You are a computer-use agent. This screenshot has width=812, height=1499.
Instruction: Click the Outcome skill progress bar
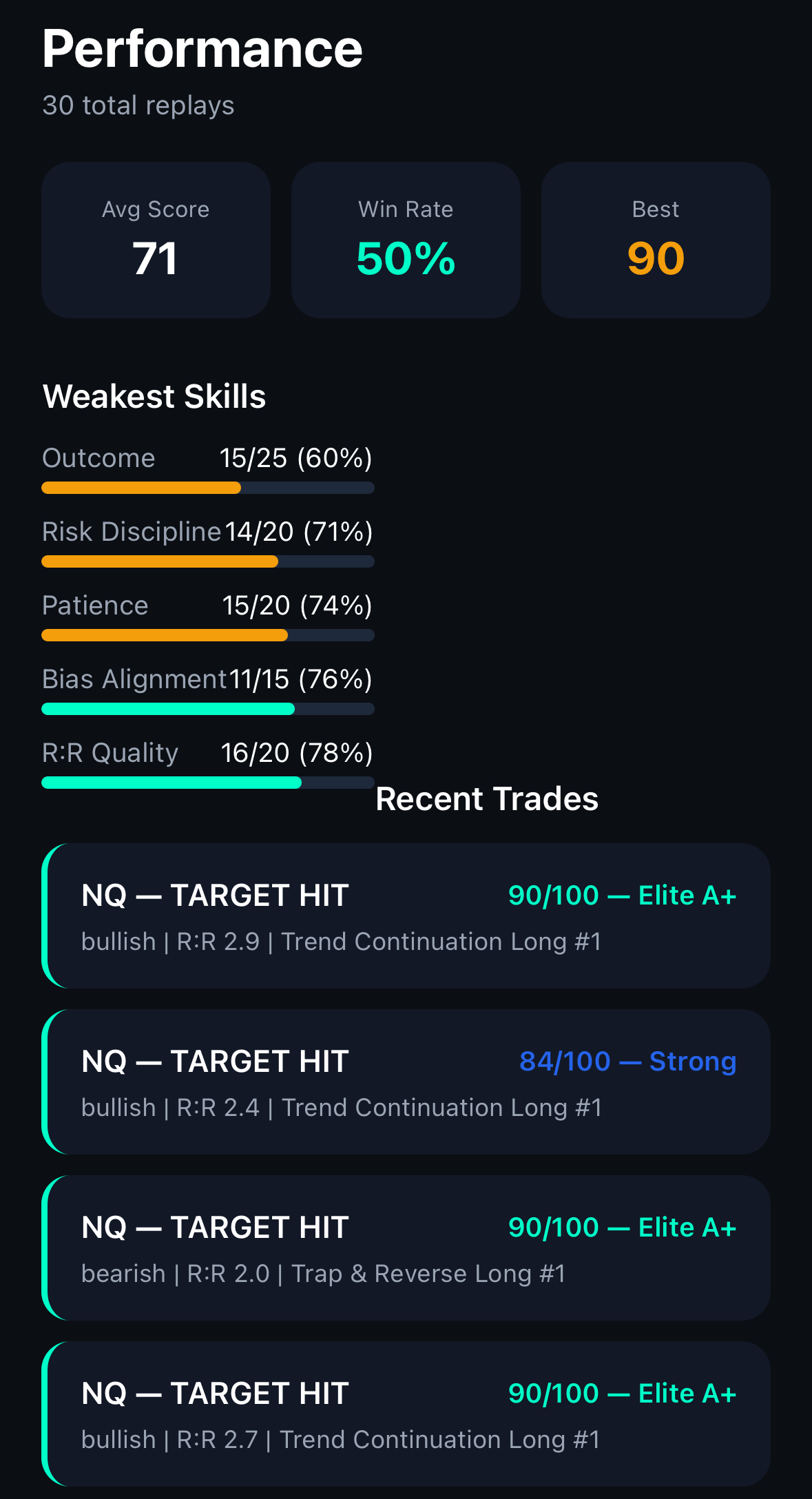[x=207, y=487]
